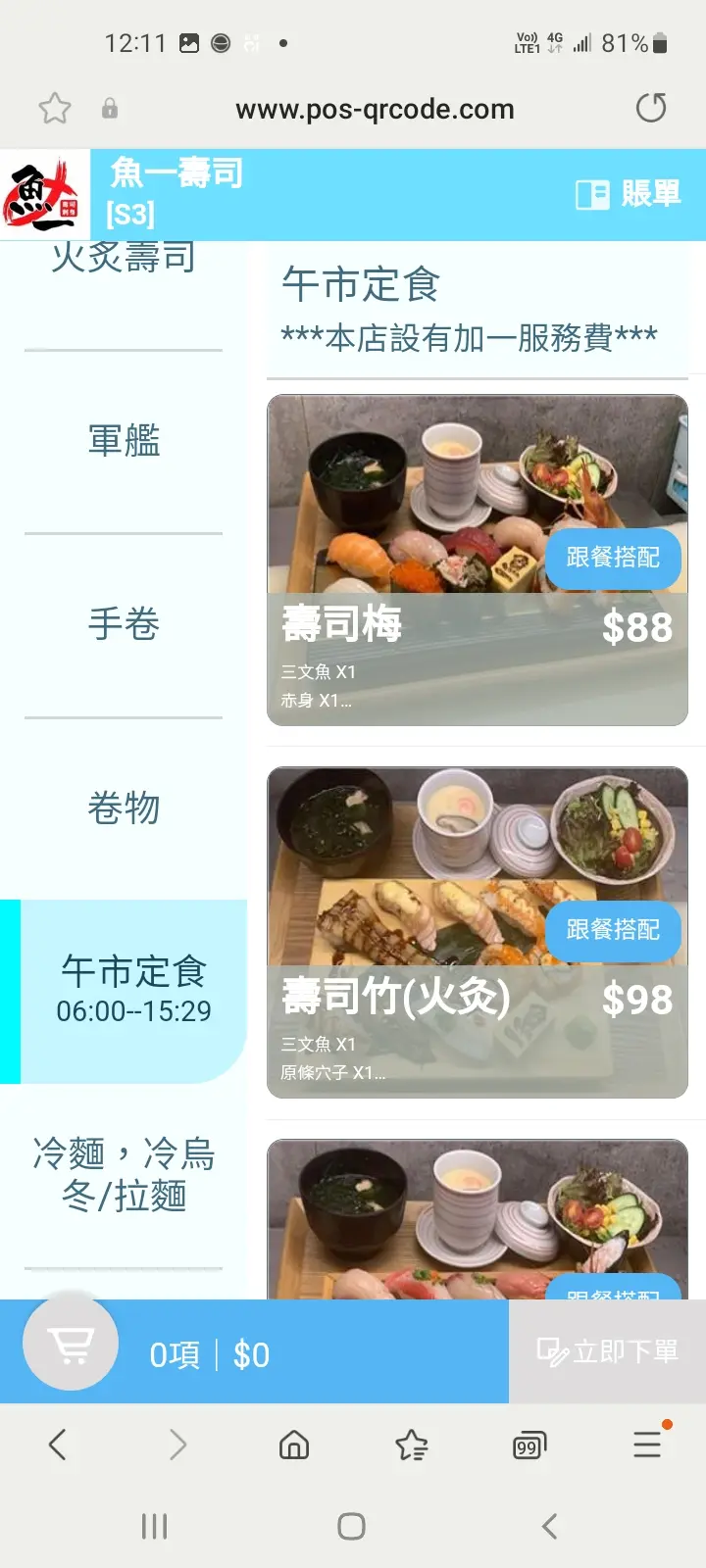Reload the page
This screenshot has height=1568, width=706.
651,108
